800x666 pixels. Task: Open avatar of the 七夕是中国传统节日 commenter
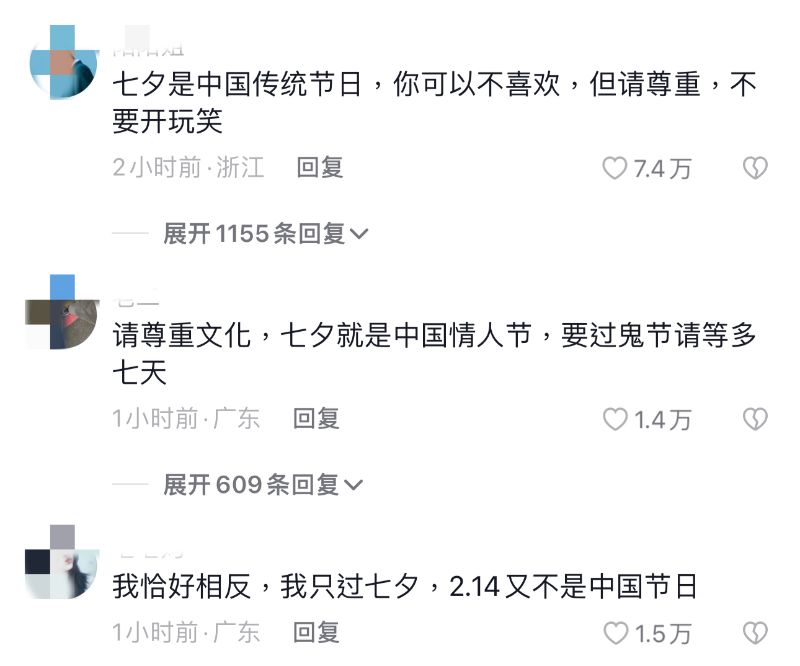[63, 62]
